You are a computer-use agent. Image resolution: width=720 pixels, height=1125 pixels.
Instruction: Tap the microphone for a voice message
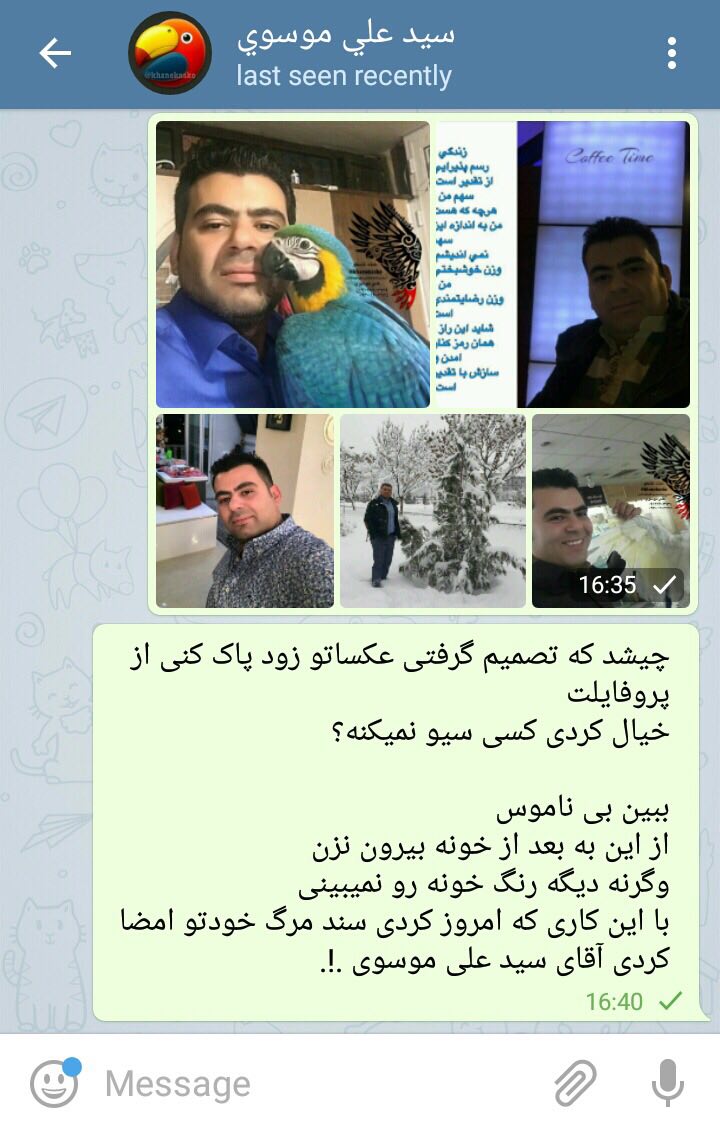click(667, 1083)
